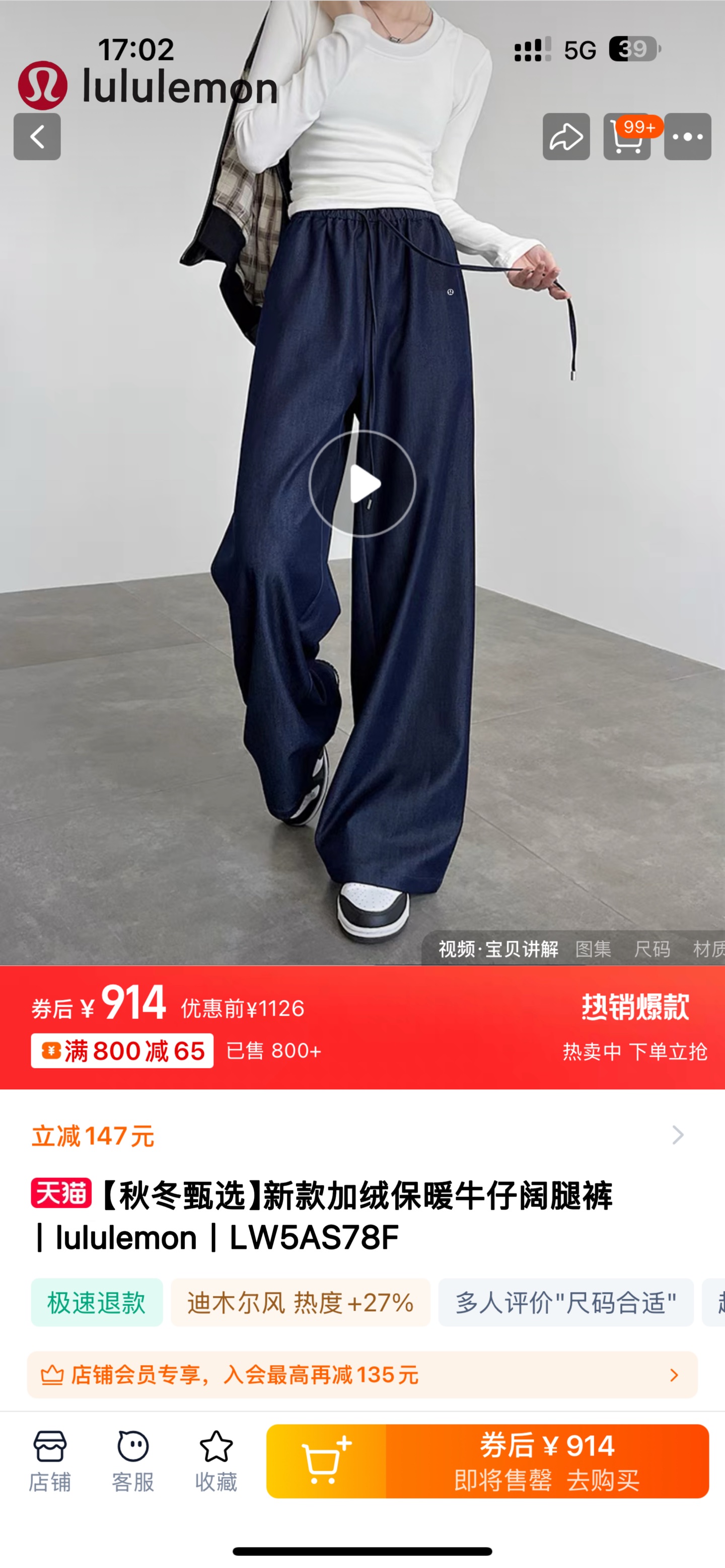Tap the 满800减65 coupon badge
This screenshot has width=725, height=1568.
[x=122, y=1051]
